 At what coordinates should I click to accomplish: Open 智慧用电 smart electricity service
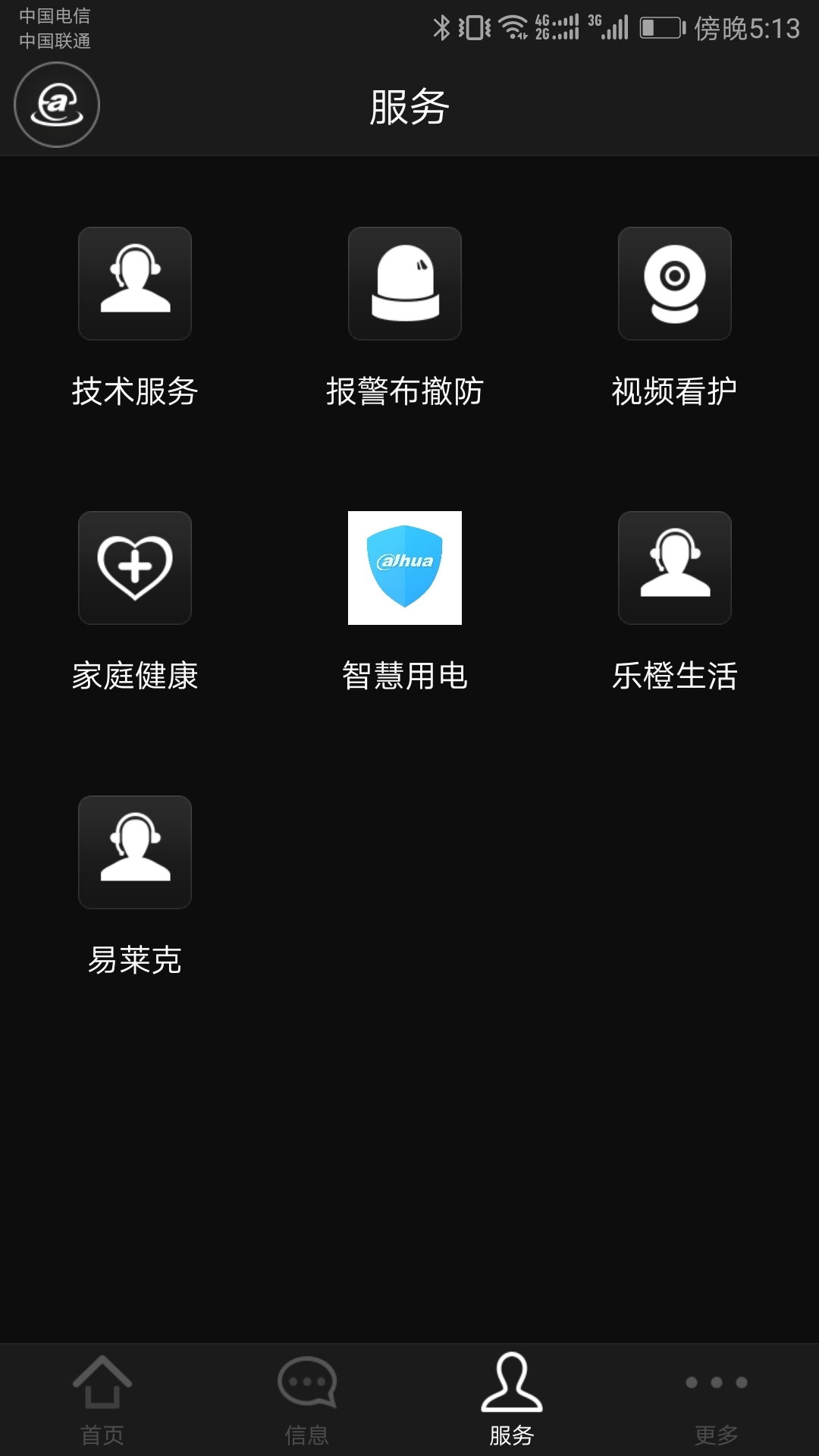pos(405,568)
